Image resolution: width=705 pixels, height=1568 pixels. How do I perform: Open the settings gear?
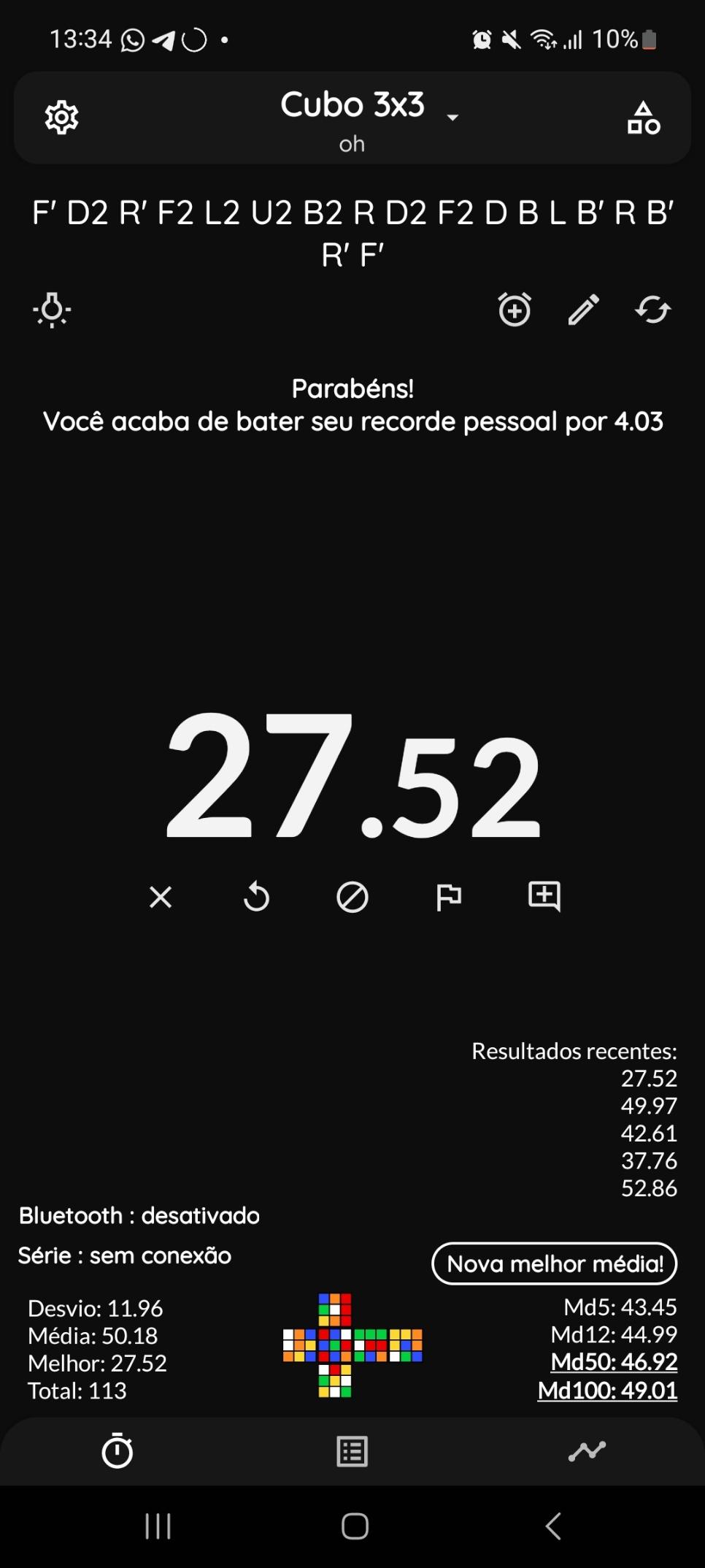tap(61, 118)
